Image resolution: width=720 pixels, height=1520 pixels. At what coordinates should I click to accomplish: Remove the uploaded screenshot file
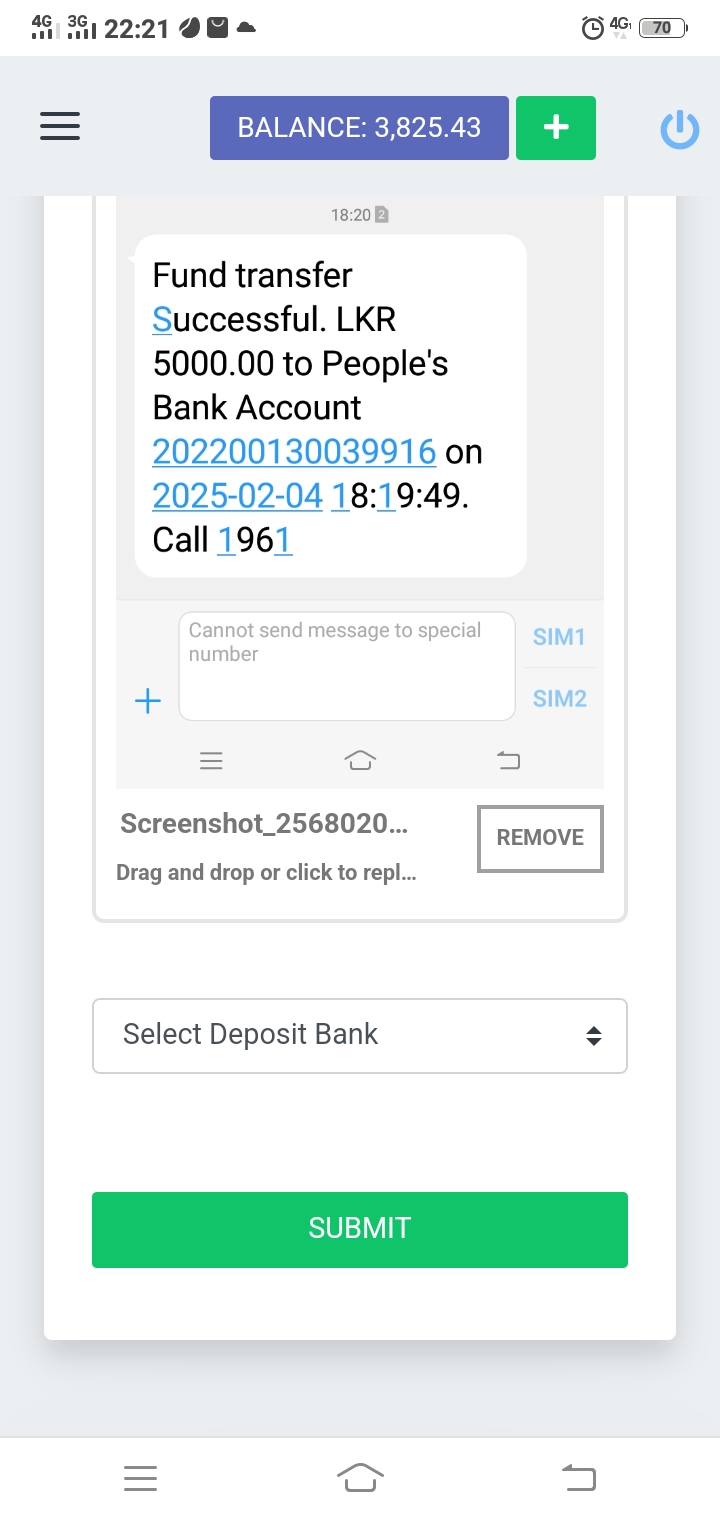coord(540,838)
